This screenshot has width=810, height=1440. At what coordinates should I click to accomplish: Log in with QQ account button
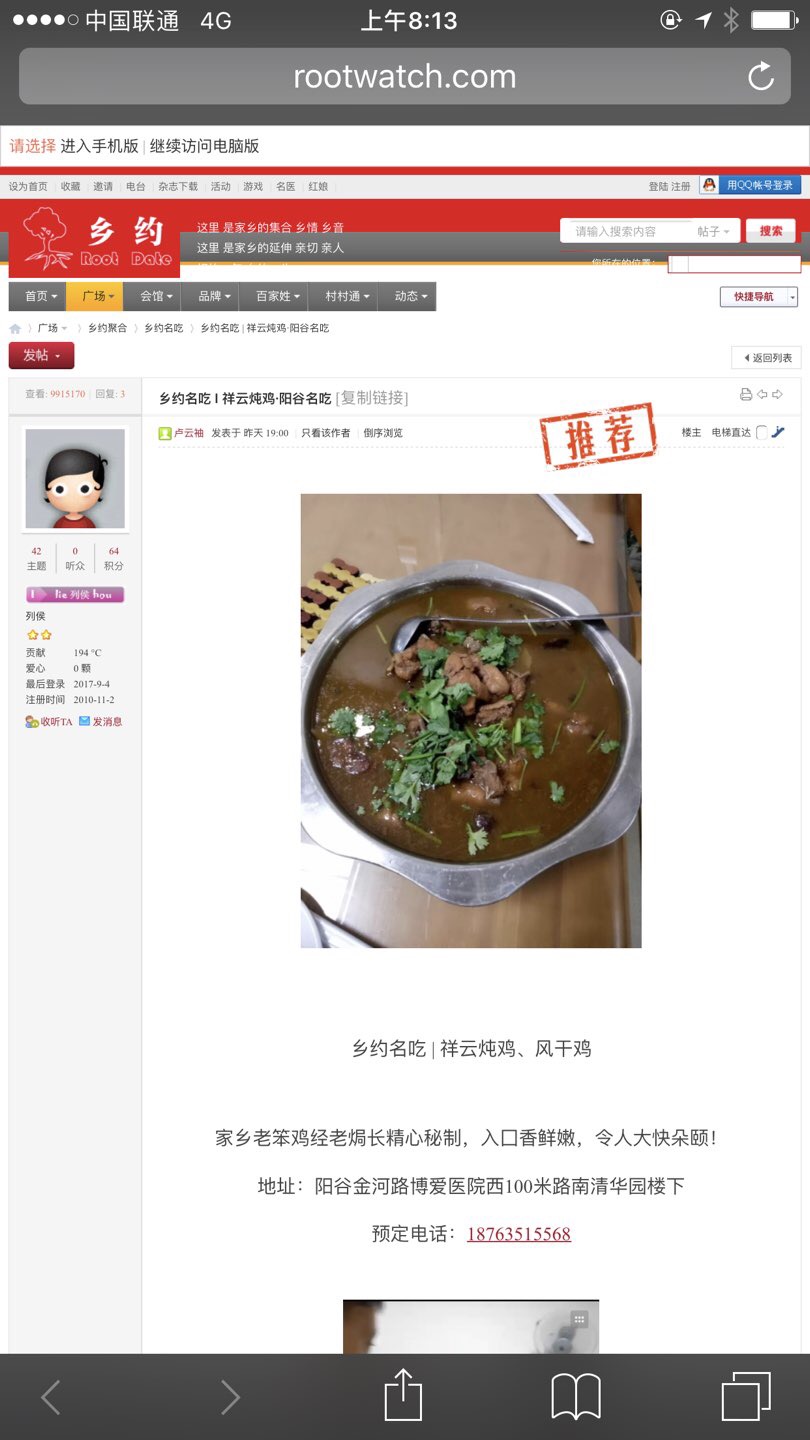coord(750,185)
